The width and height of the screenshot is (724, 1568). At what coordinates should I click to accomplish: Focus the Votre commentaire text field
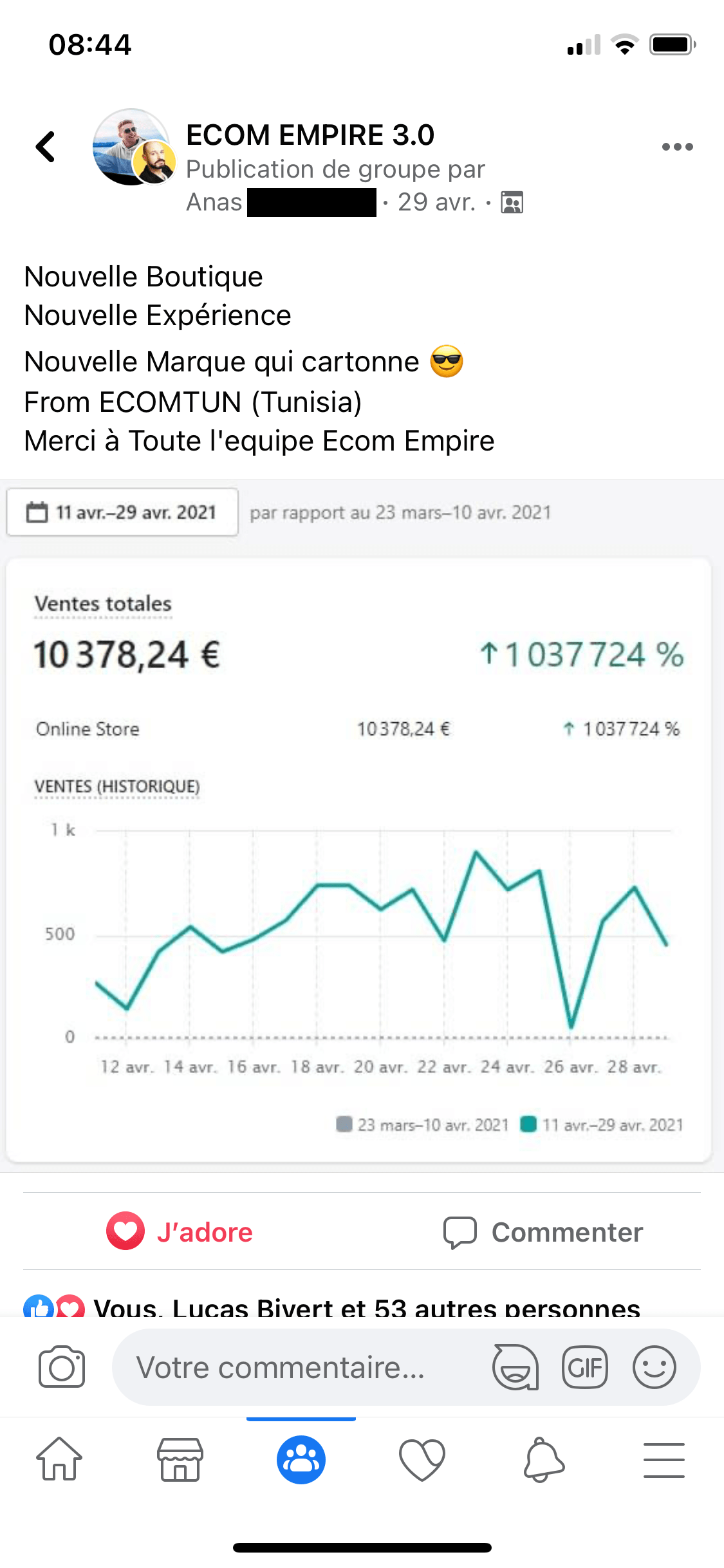tap(299, 1367)
